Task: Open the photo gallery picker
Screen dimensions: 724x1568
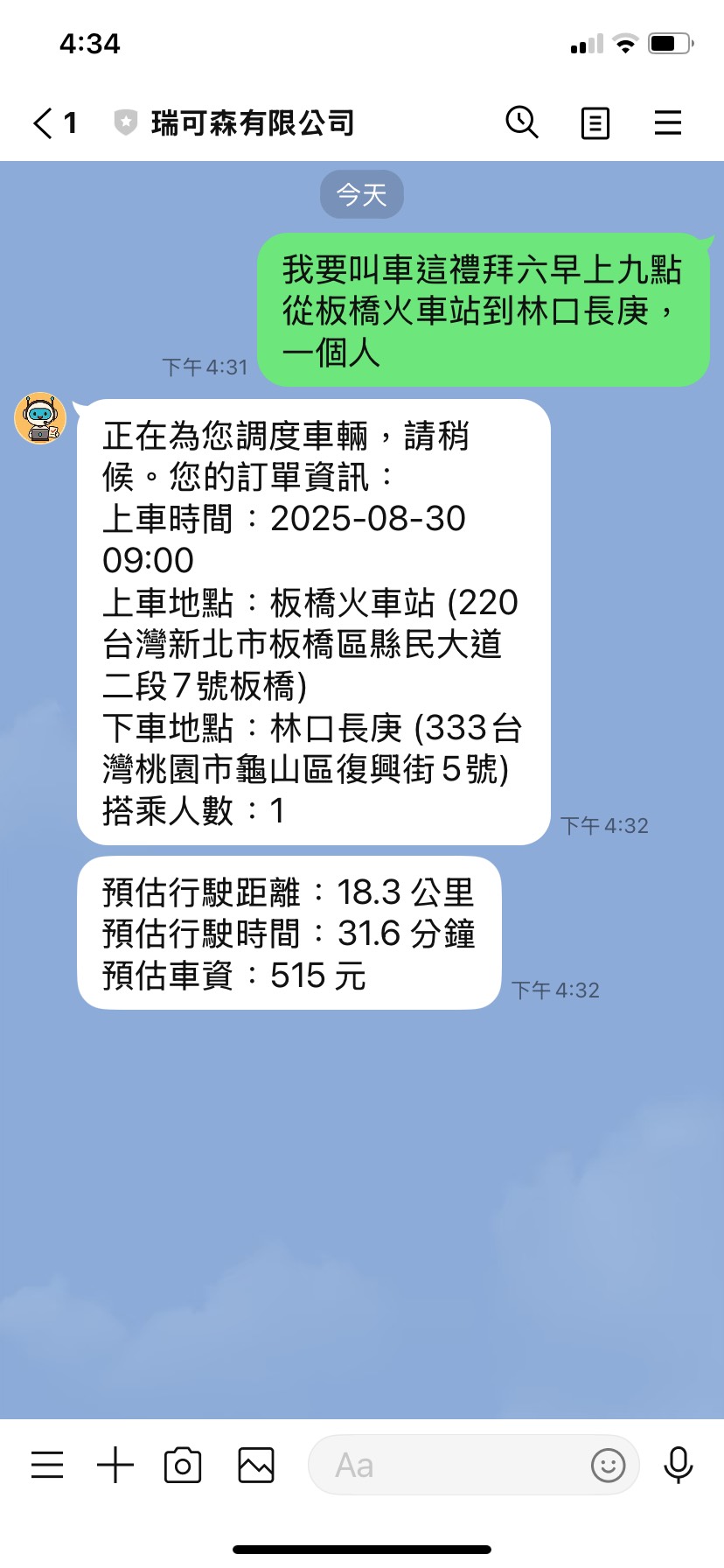Action: (x=256, y=1465)
